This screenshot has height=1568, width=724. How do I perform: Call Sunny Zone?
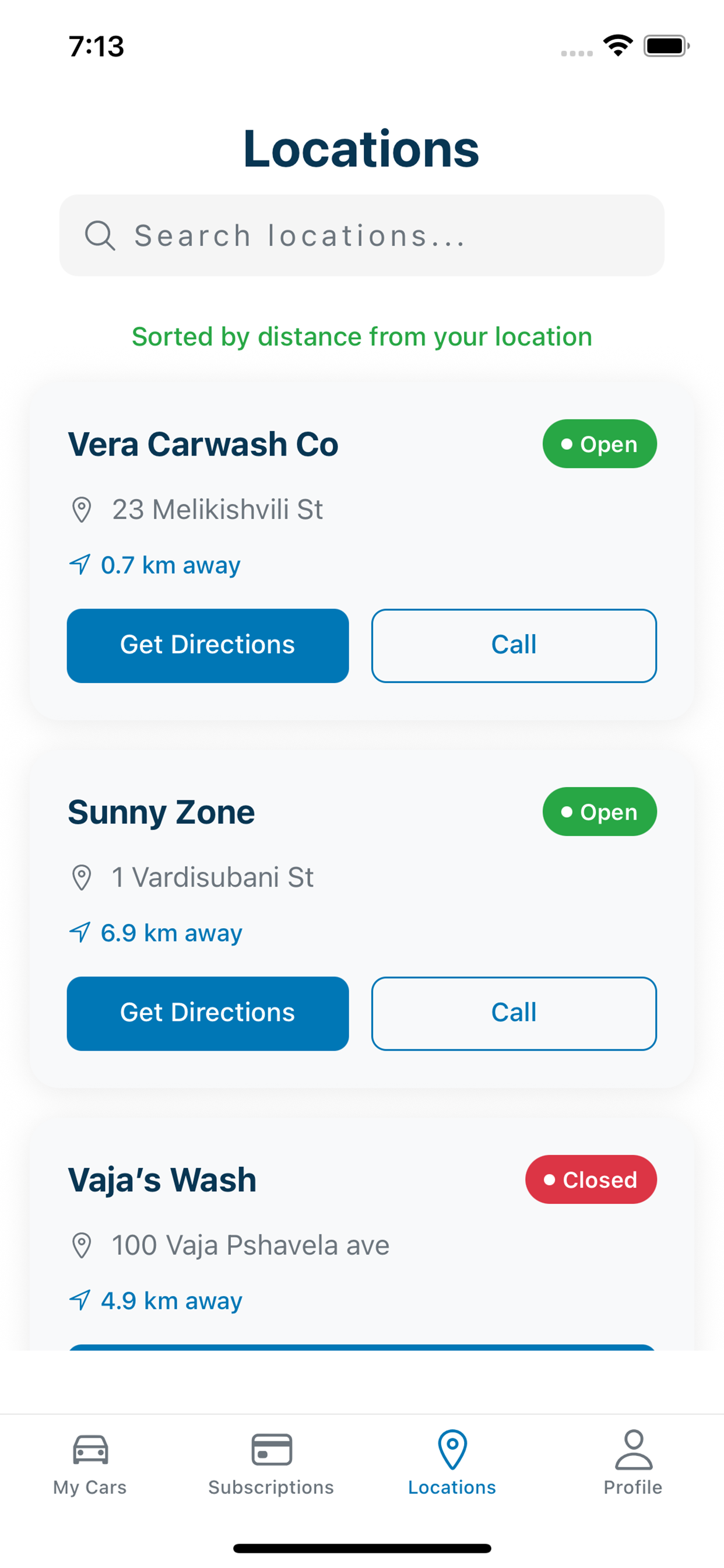click(514, 1012)
